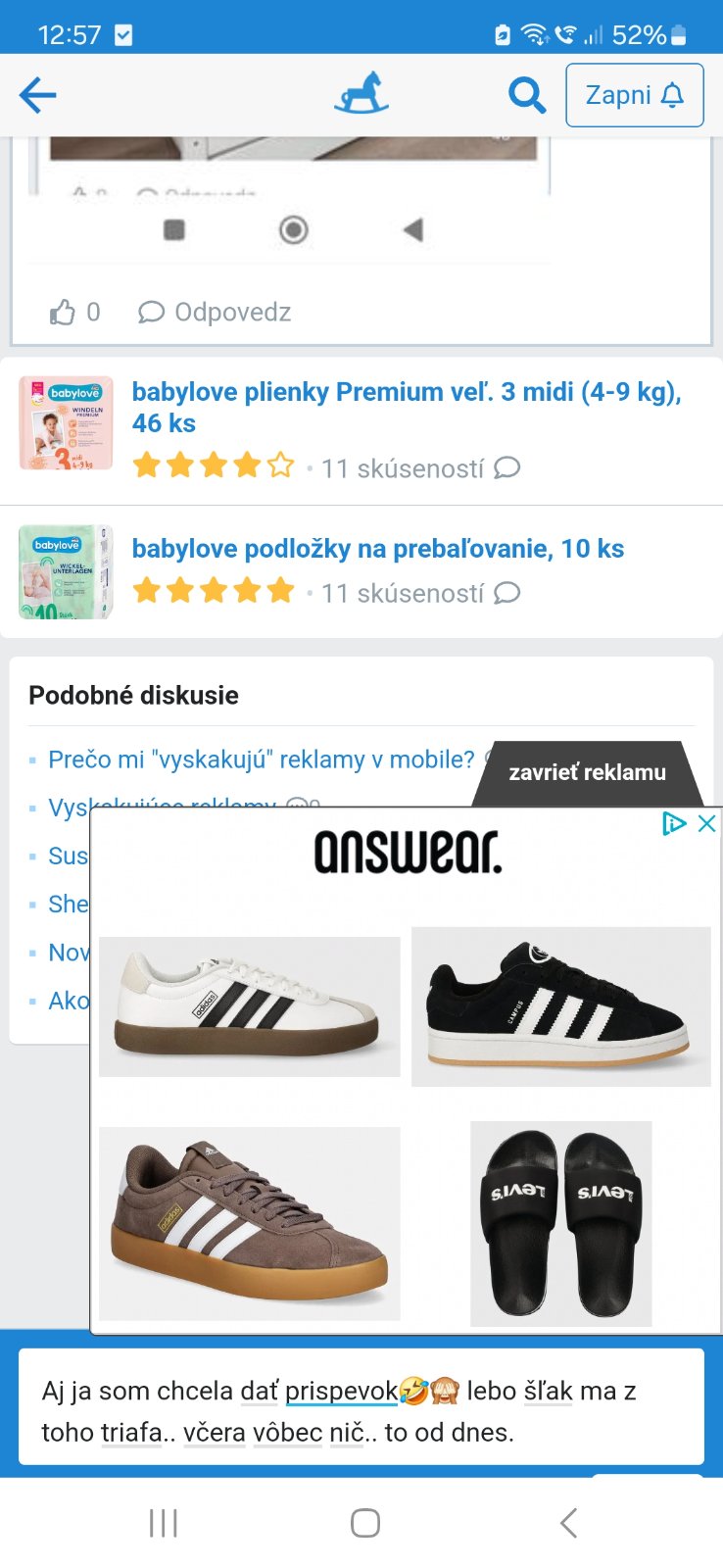Viewport: 723px width, 1568px height.
Task: Open babylove podložky na prebaľovanie product
Action: [x=377, y=548]
